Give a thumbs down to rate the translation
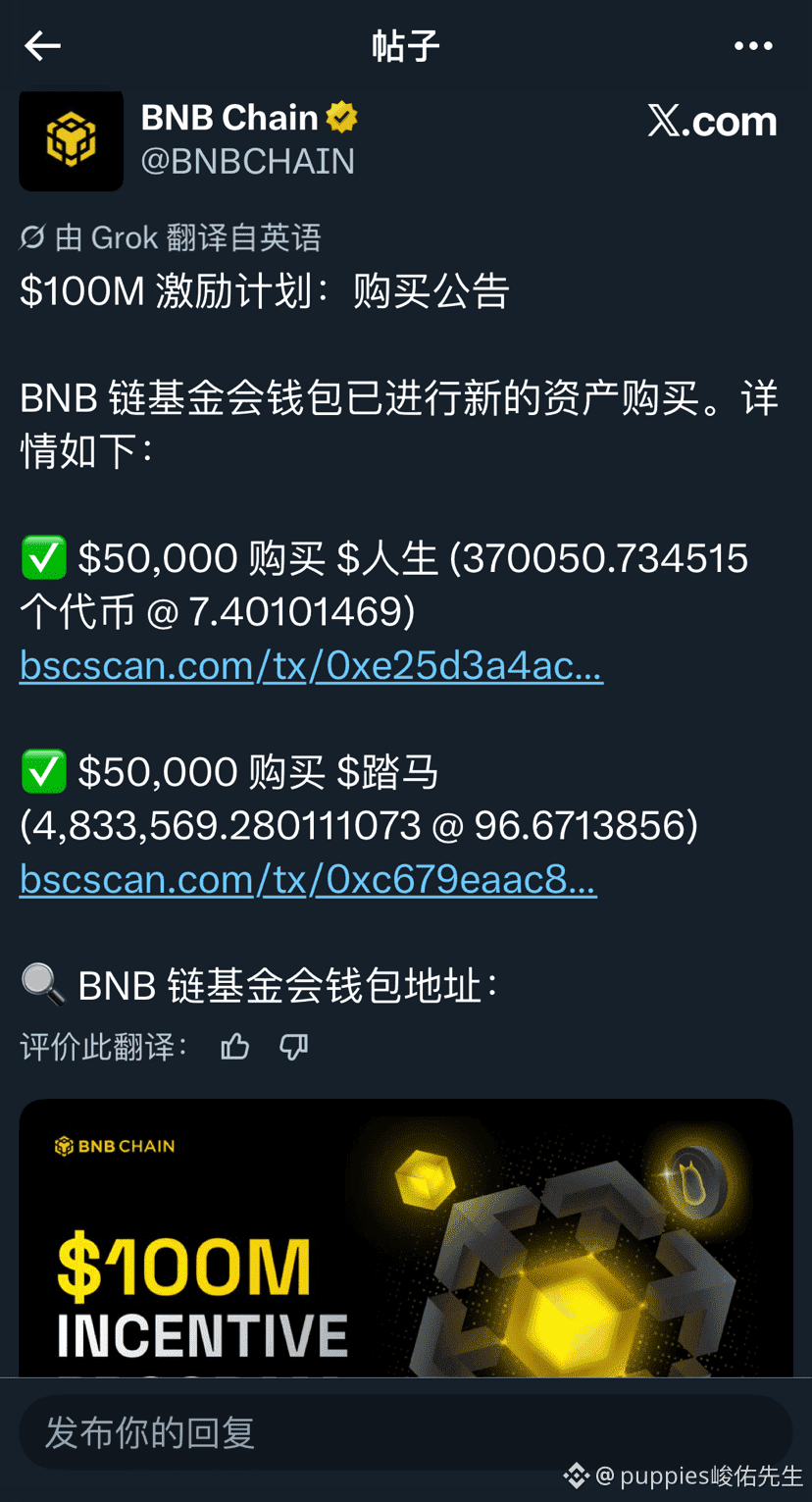 pos(293,1048)
